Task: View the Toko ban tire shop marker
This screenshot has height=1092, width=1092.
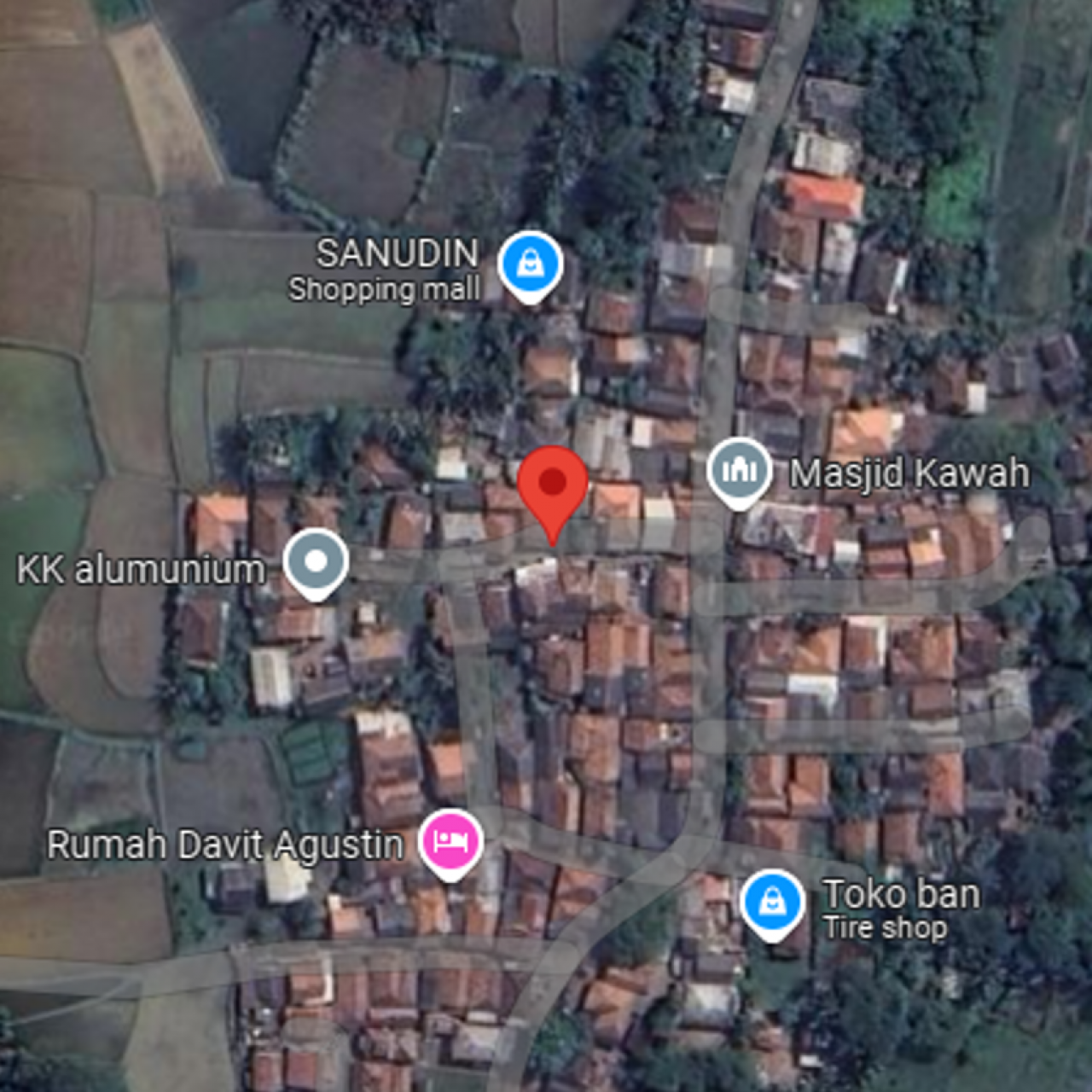Action: pyautogui.click(x=772, y=902)
